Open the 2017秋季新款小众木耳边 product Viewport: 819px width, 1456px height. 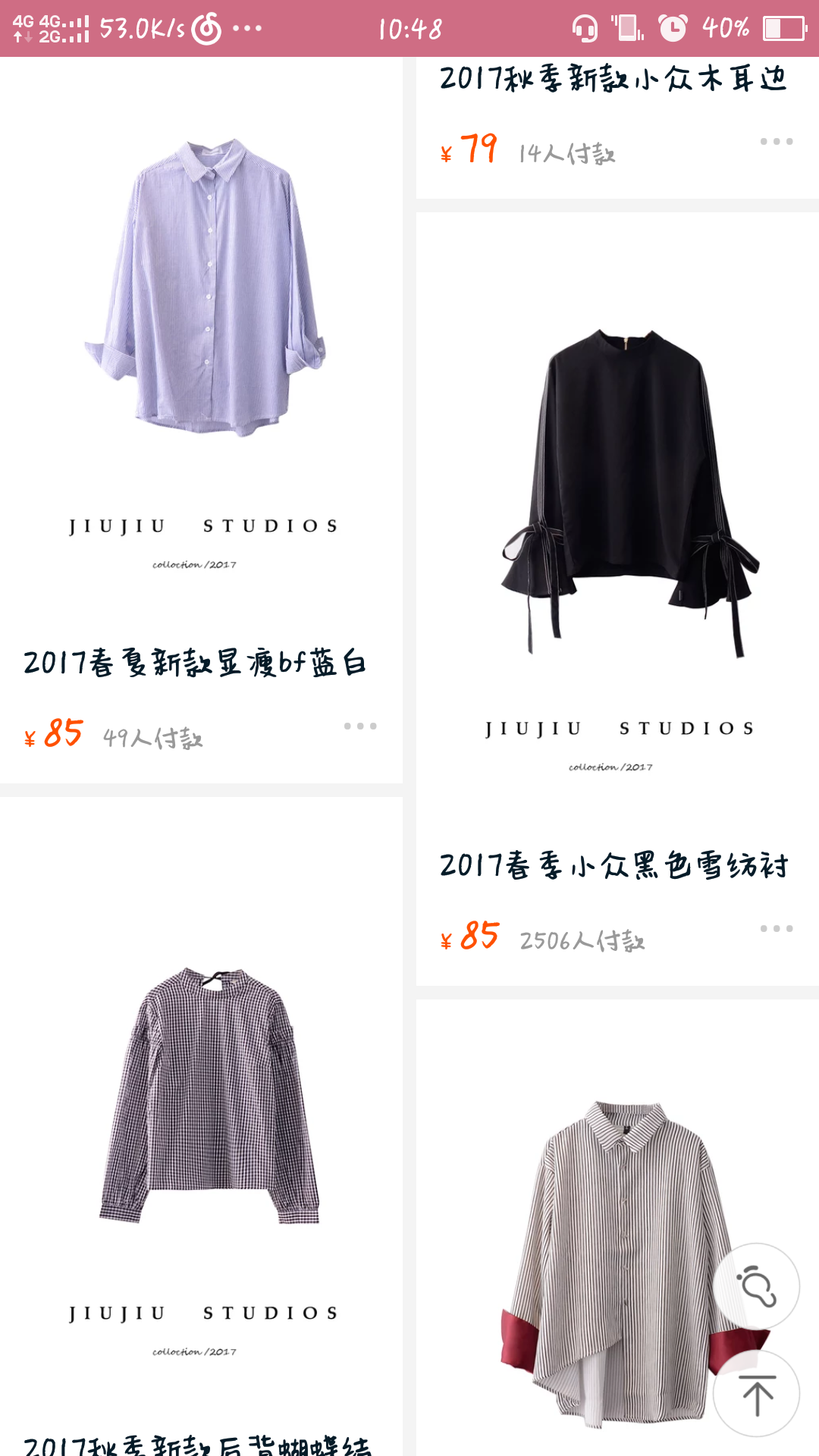[x=613, y=79]
